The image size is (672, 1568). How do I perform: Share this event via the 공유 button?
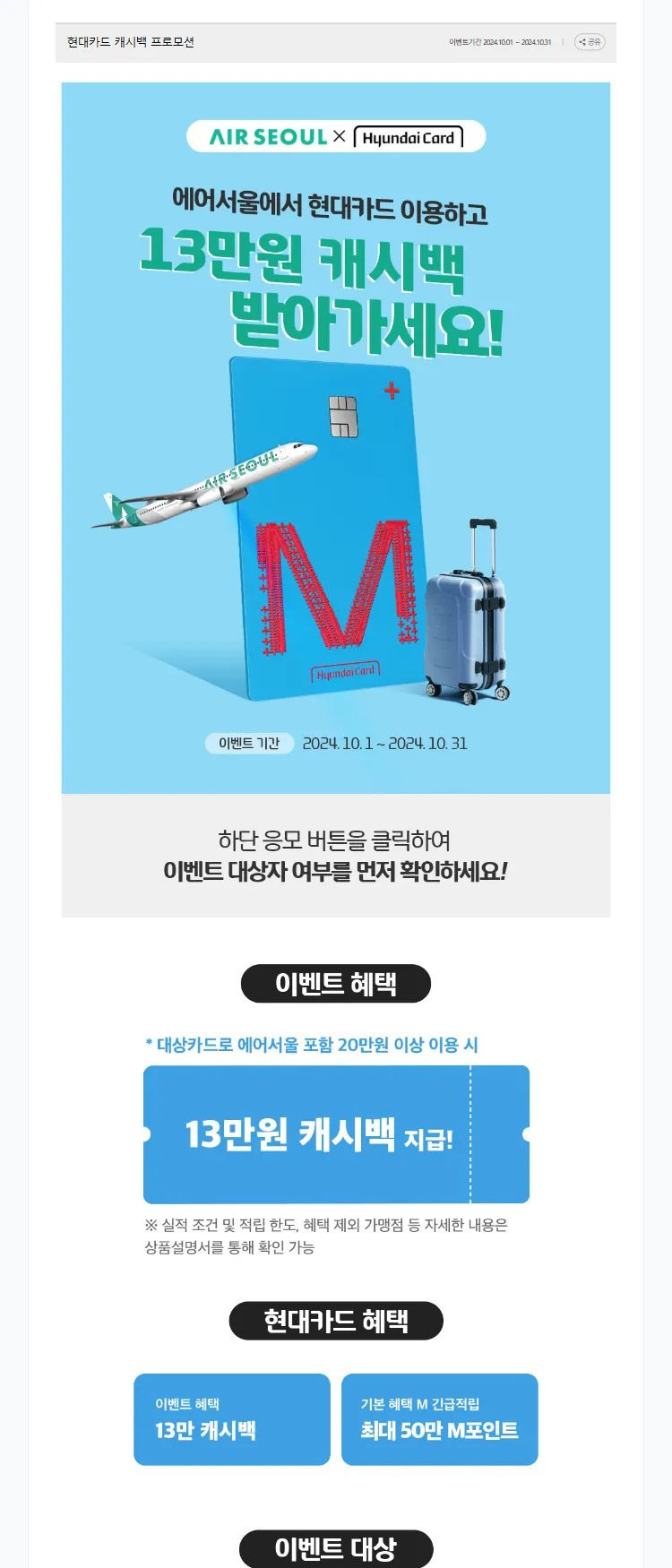tap(590, 42)
